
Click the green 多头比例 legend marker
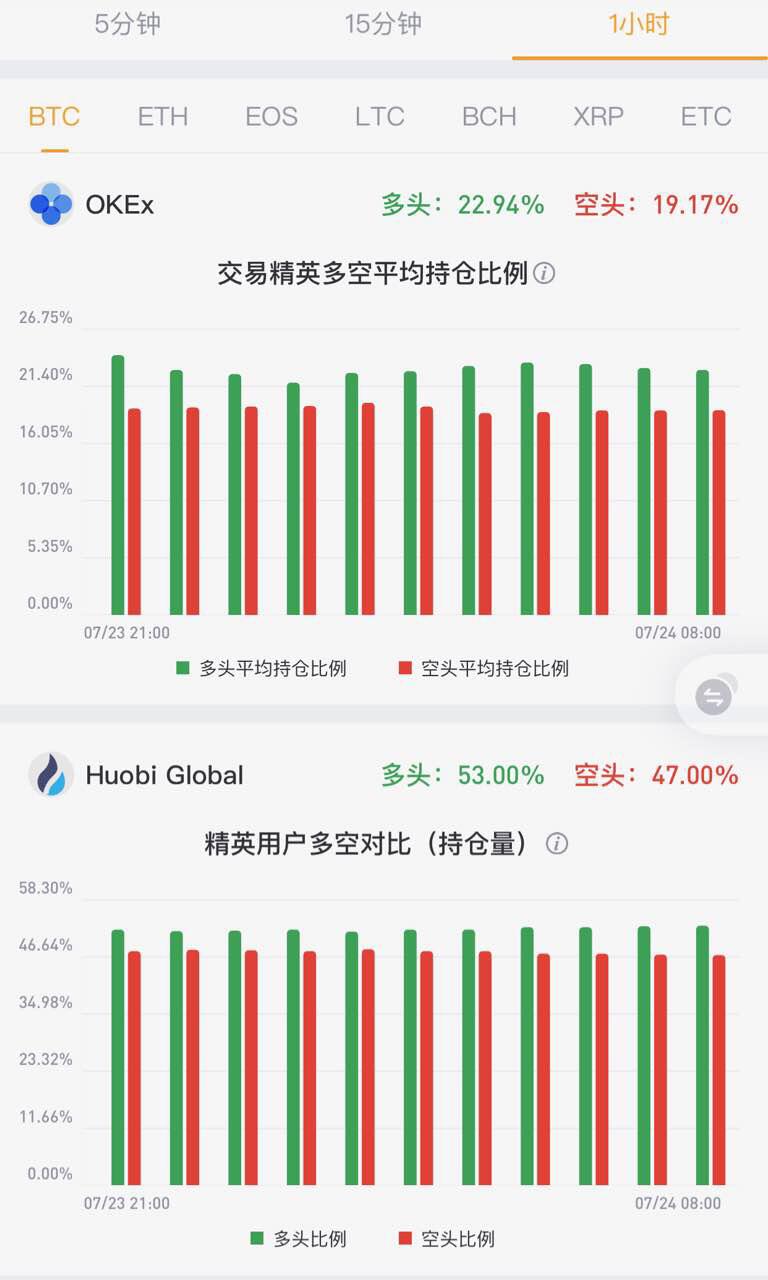pos(255,1238)
